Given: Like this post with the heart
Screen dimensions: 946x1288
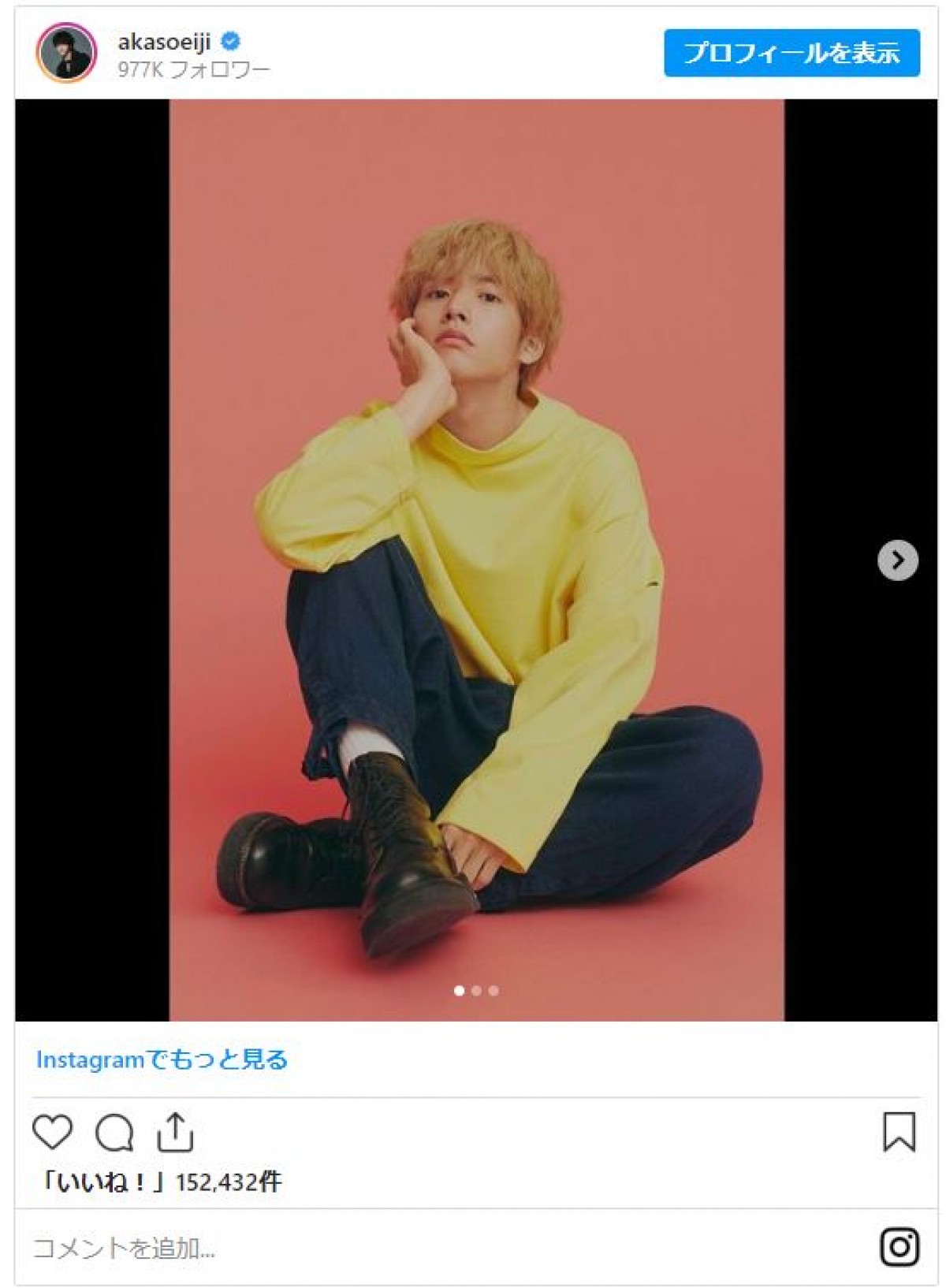Looking at the screenshot, I should (53, 1133).
